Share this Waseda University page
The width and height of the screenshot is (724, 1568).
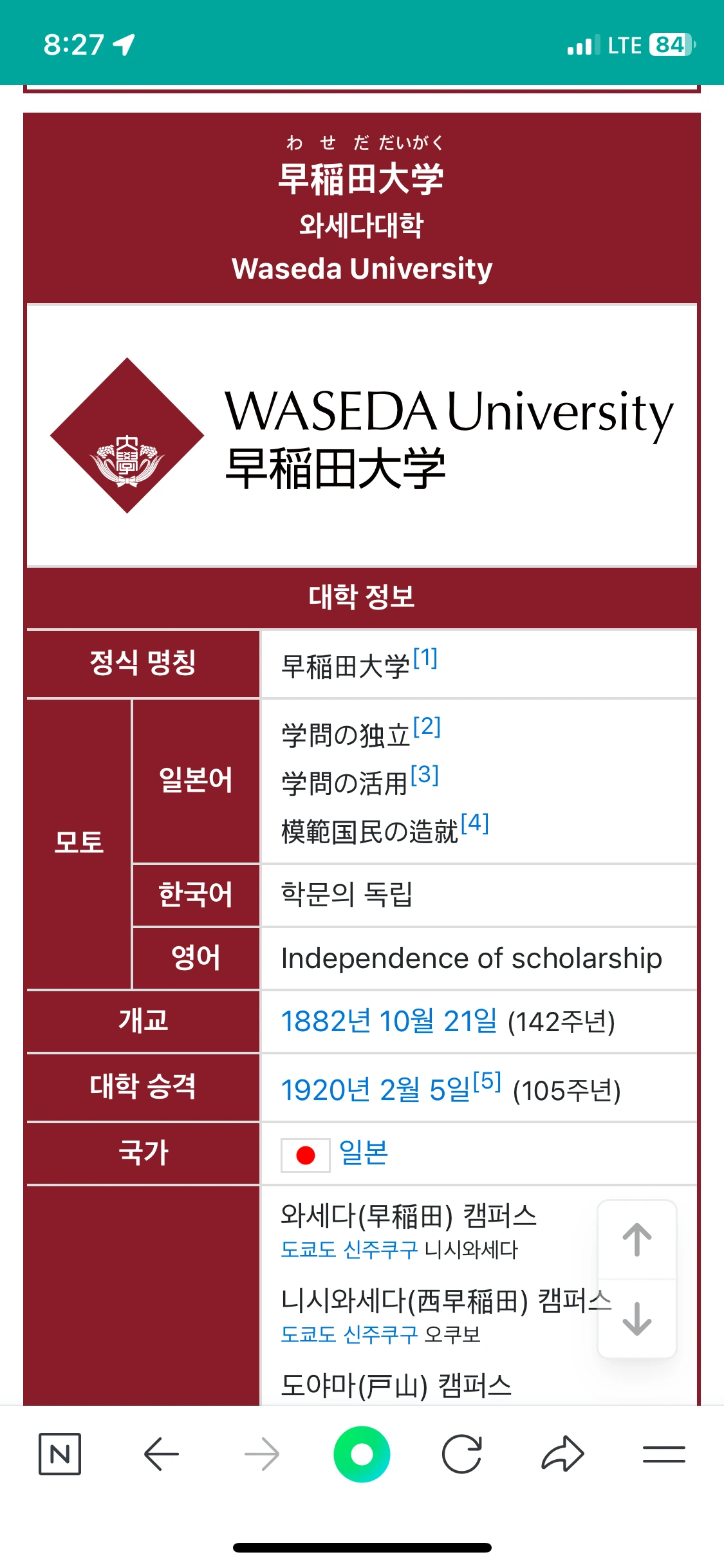pos(562,1453)
